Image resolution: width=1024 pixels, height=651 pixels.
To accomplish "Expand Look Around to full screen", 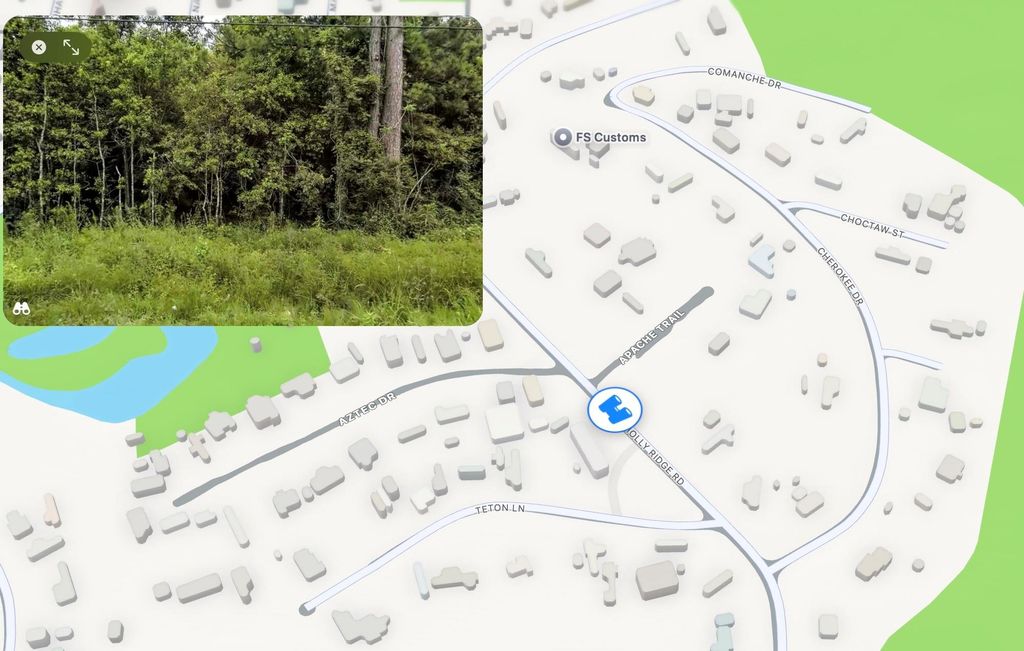I will pyautogui.click(x=72, y=47).
